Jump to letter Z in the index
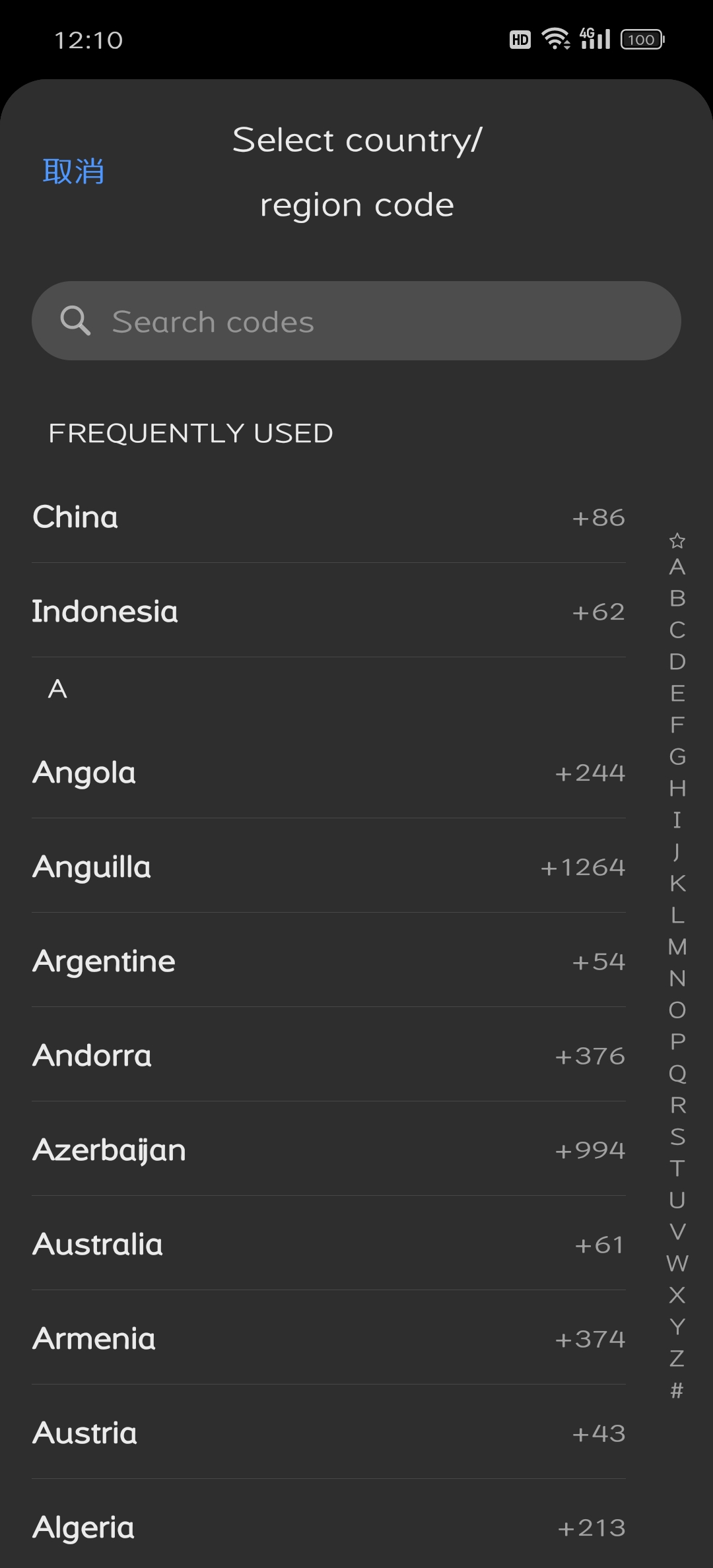Image resolution: width=713 pixels, height=1568 pixels. click(x=677, y=1359)
